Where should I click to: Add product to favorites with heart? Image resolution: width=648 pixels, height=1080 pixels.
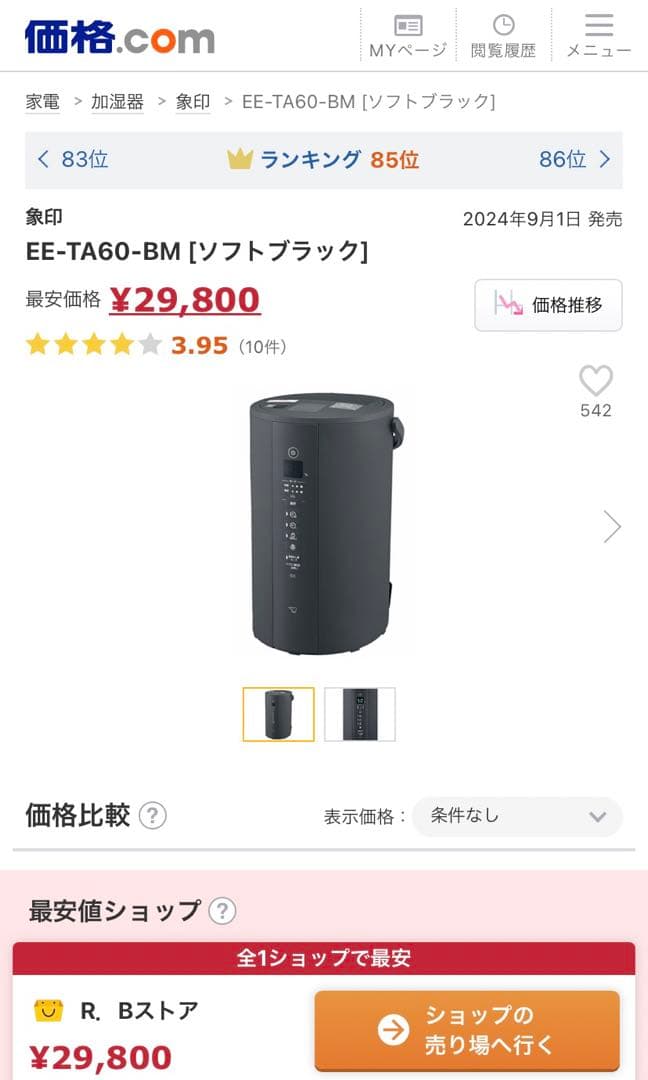pos(595,381)
